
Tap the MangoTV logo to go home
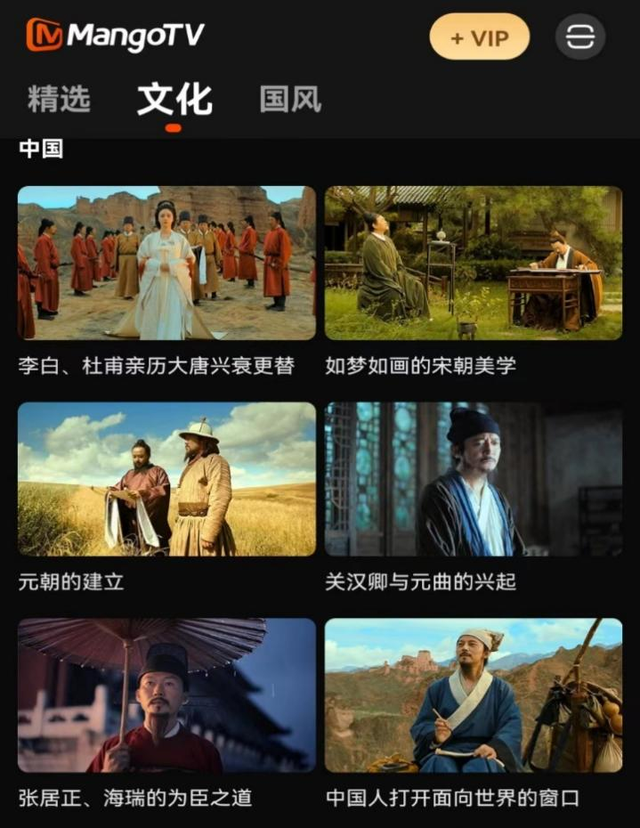tap(115, 36)
